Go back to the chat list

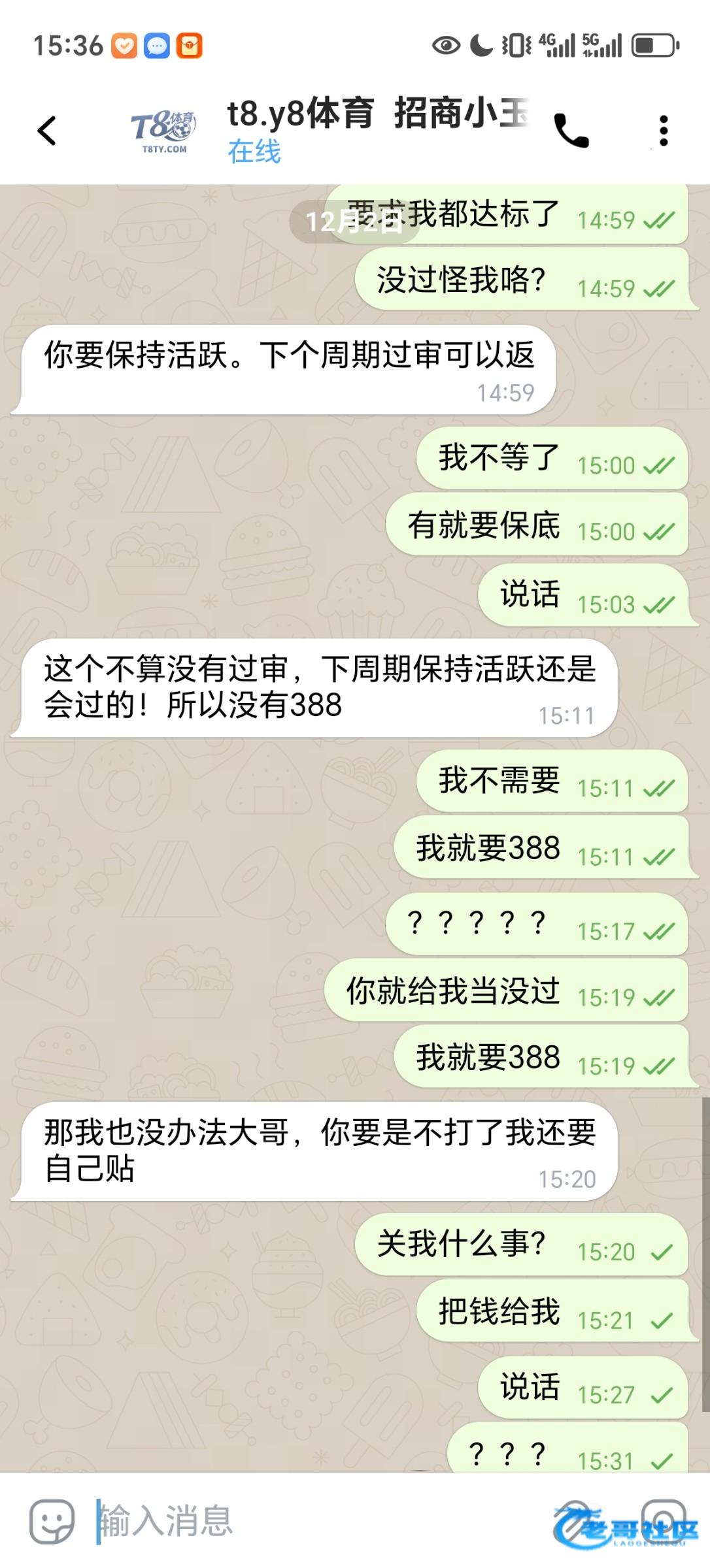pyautogui.click(x=47, y=131)
